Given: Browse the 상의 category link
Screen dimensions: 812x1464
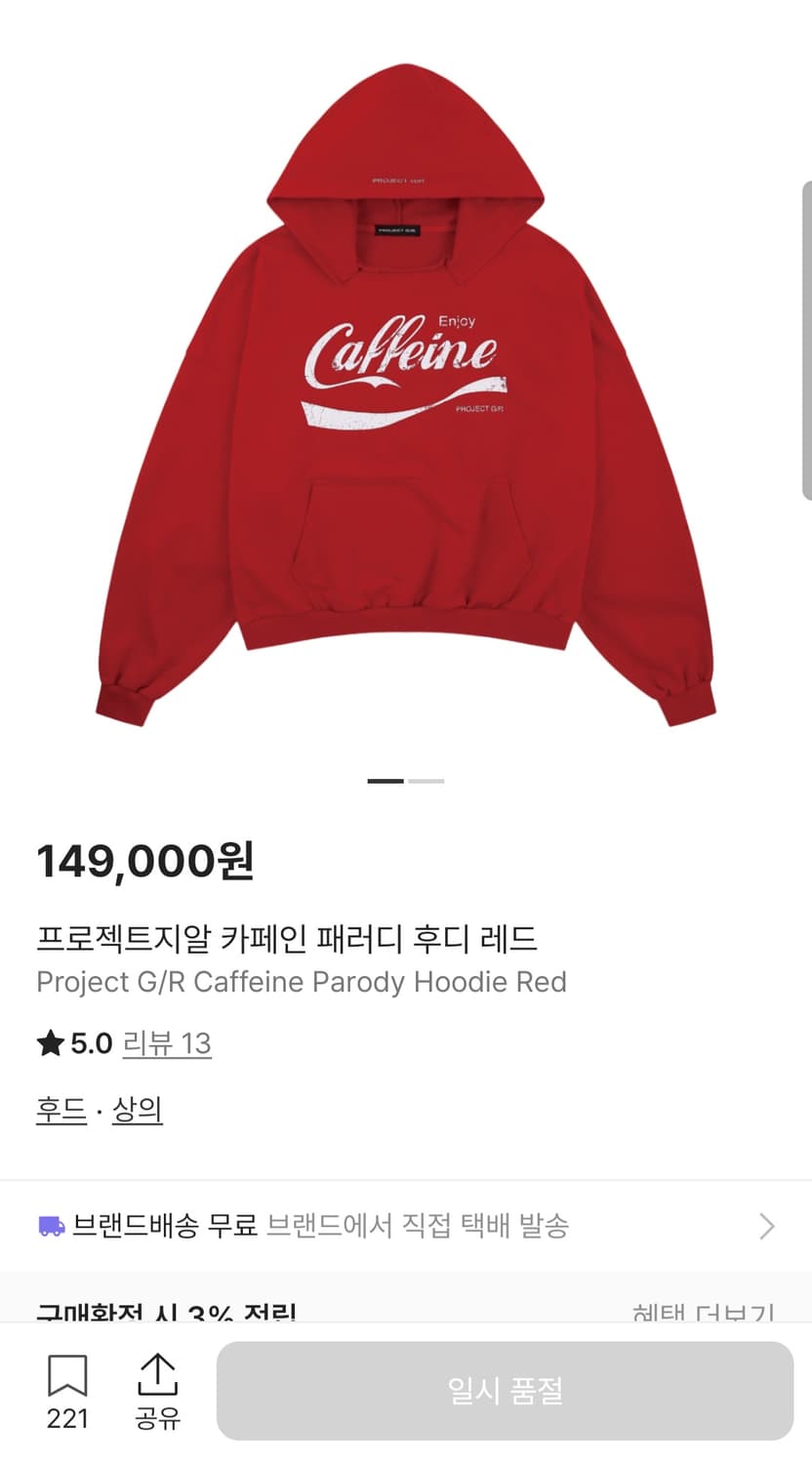Looking at the screenshot, I should click(138, 1110).
